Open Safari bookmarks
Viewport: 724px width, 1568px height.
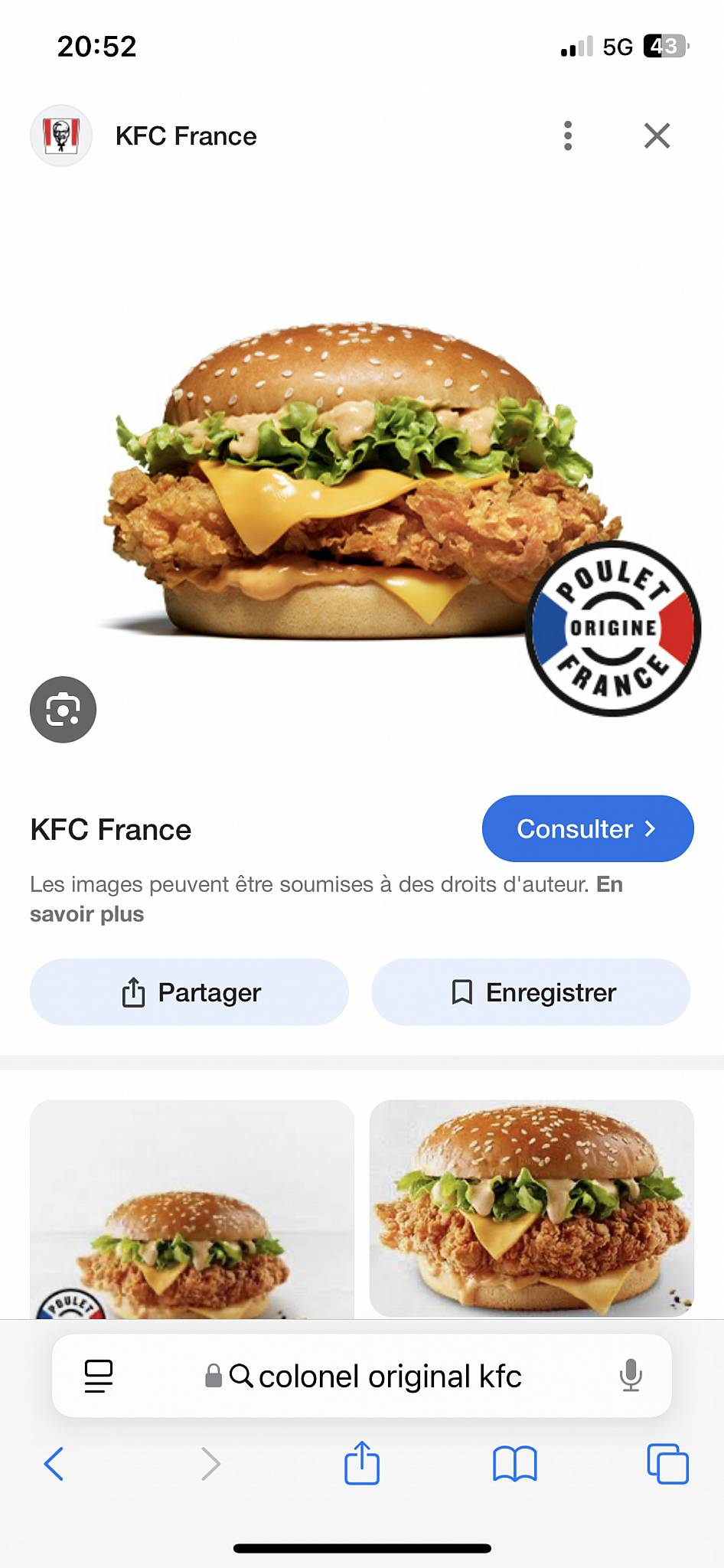(515, 1463)
